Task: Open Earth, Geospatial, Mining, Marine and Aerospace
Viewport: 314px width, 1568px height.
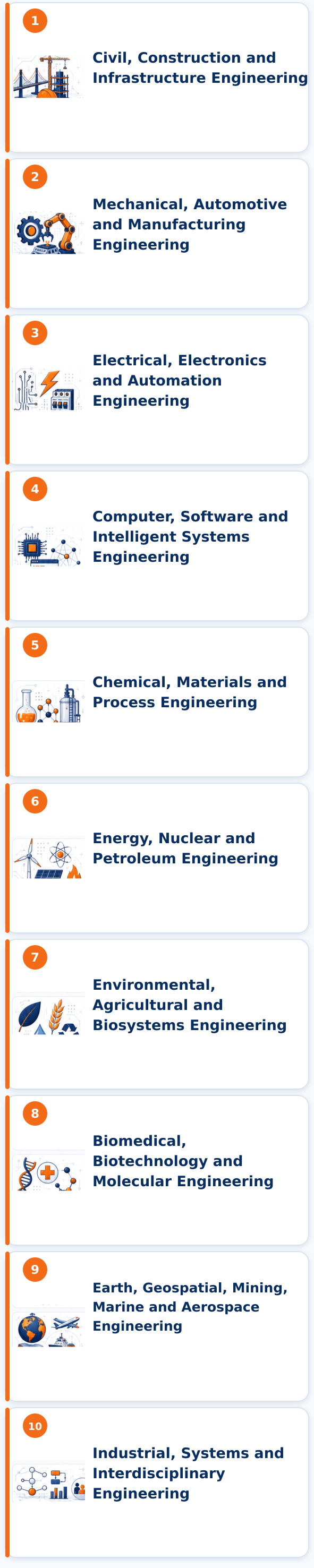Action: coord(157,1326)
